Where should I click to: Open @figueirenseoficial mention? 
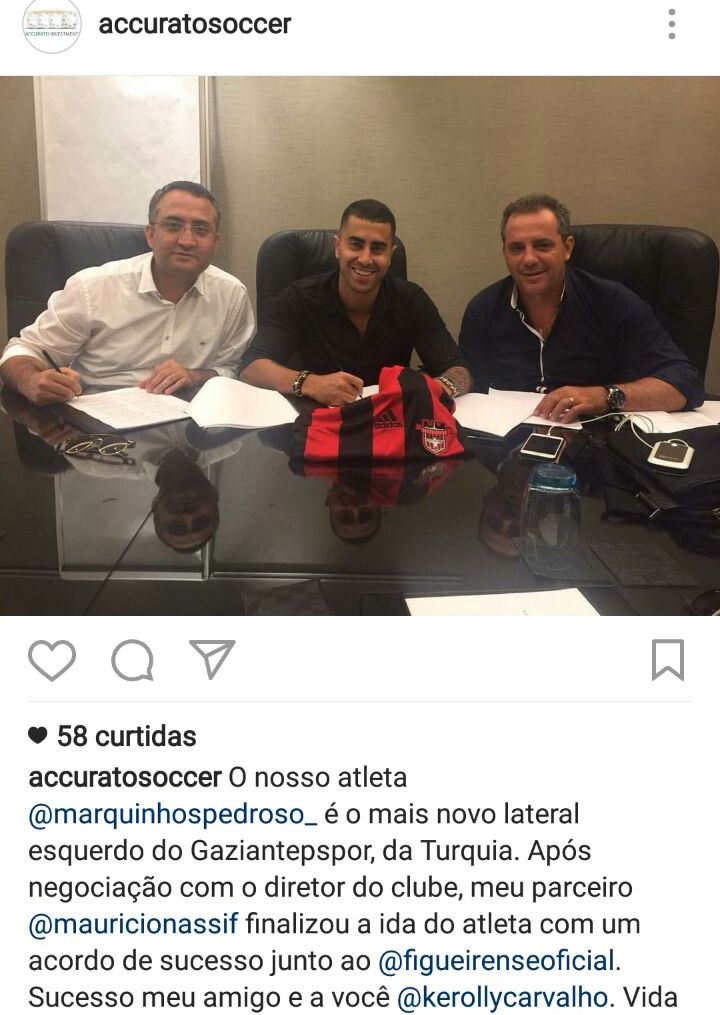(x=496, y=962)
